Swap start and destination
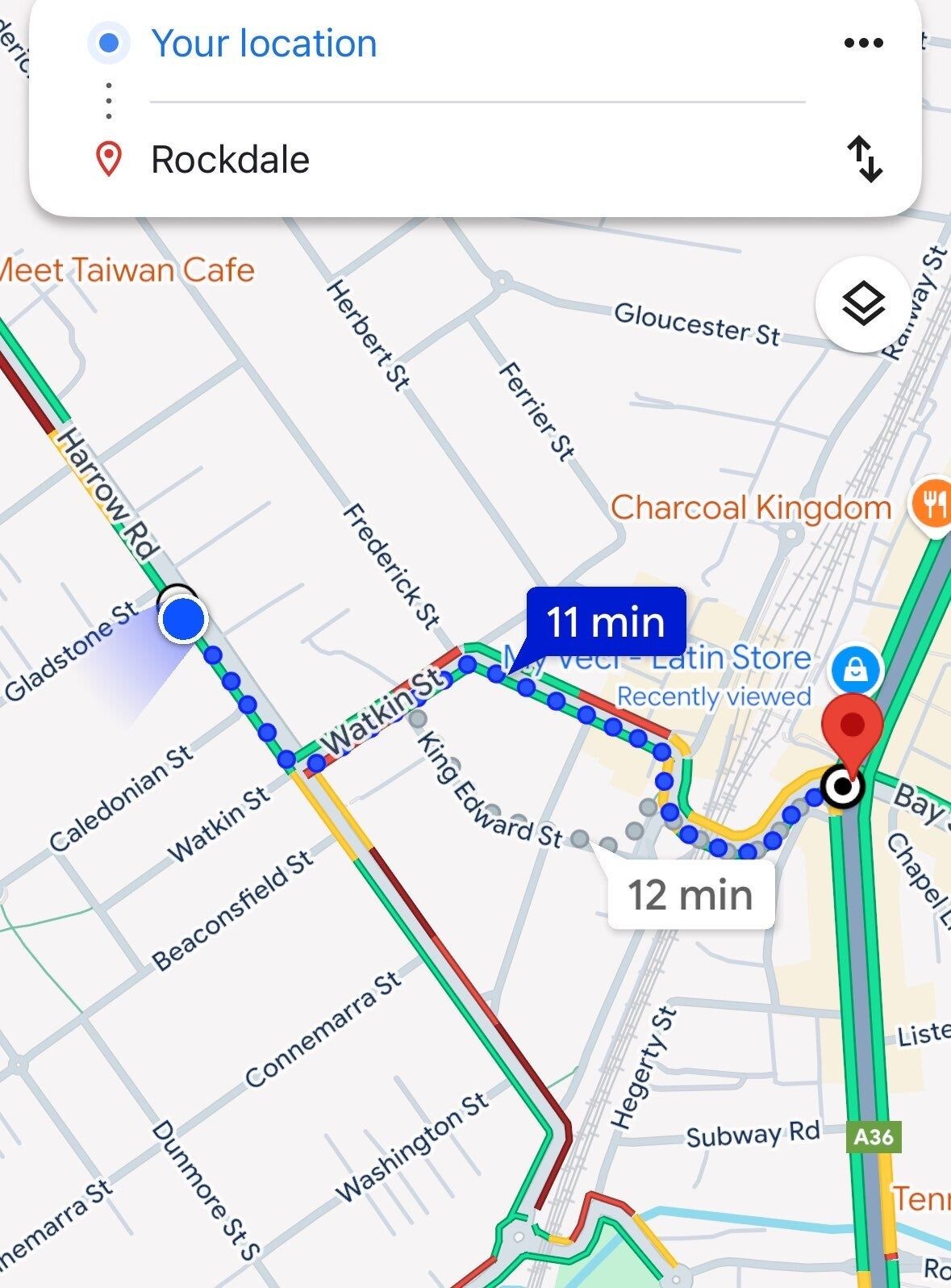The image size is (951, 1288). 864,159
